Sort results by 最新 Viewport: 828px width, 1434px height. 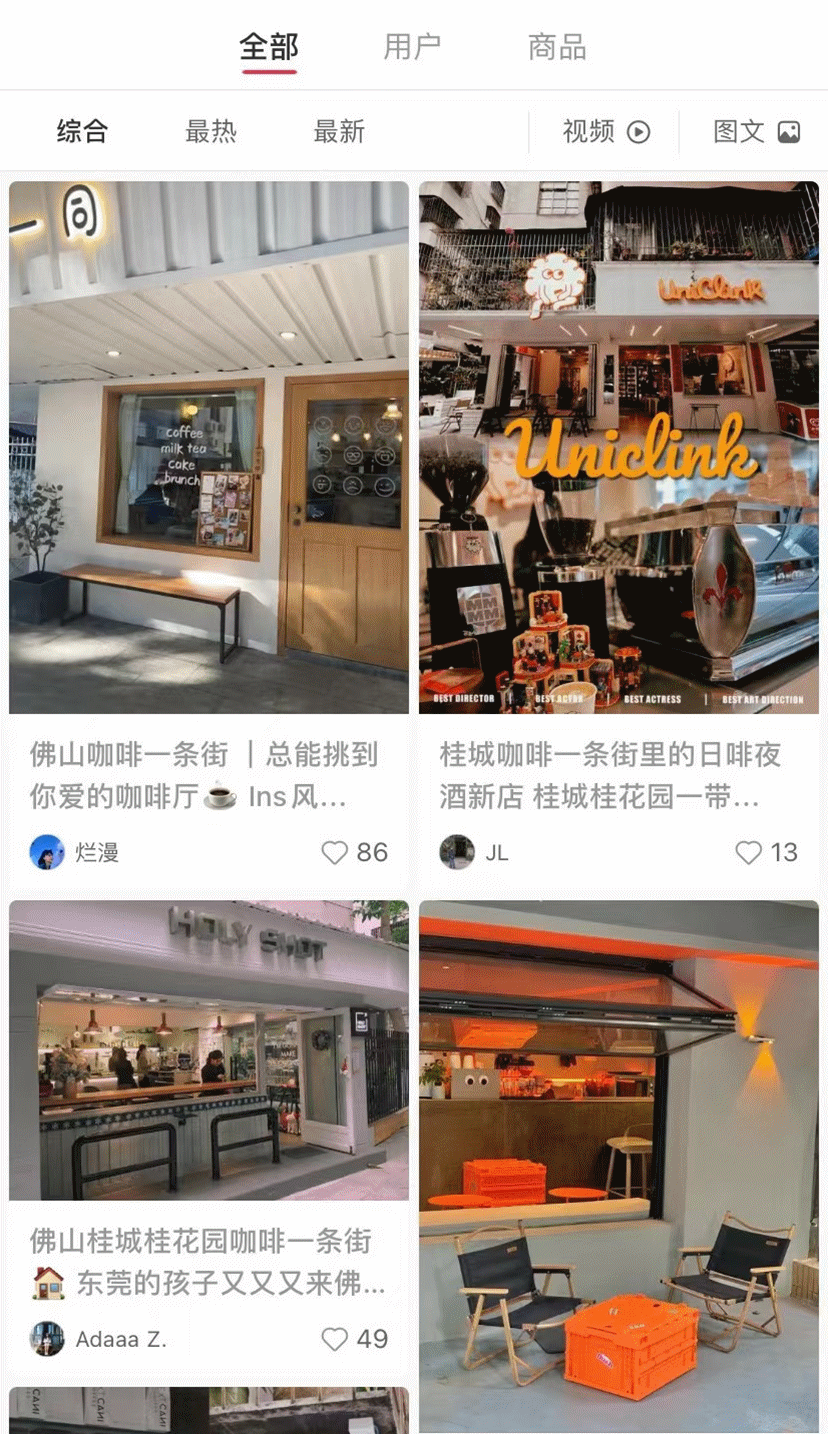pyautogui.click(x=339, y=131)
